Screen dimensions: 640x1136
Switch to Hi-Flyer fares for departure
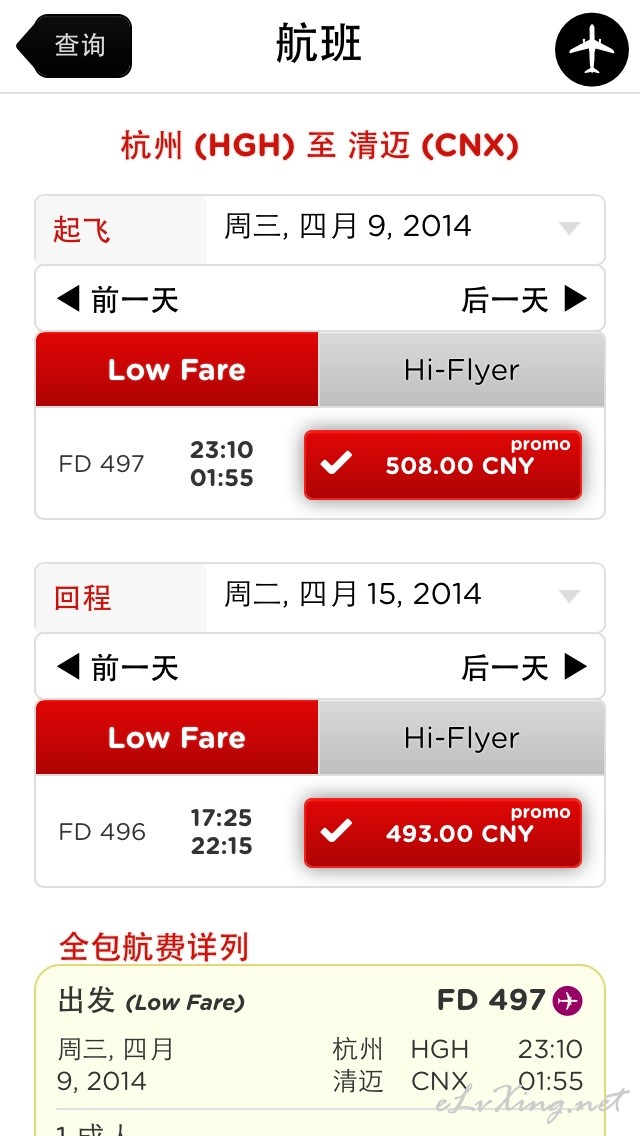[462, 370]
